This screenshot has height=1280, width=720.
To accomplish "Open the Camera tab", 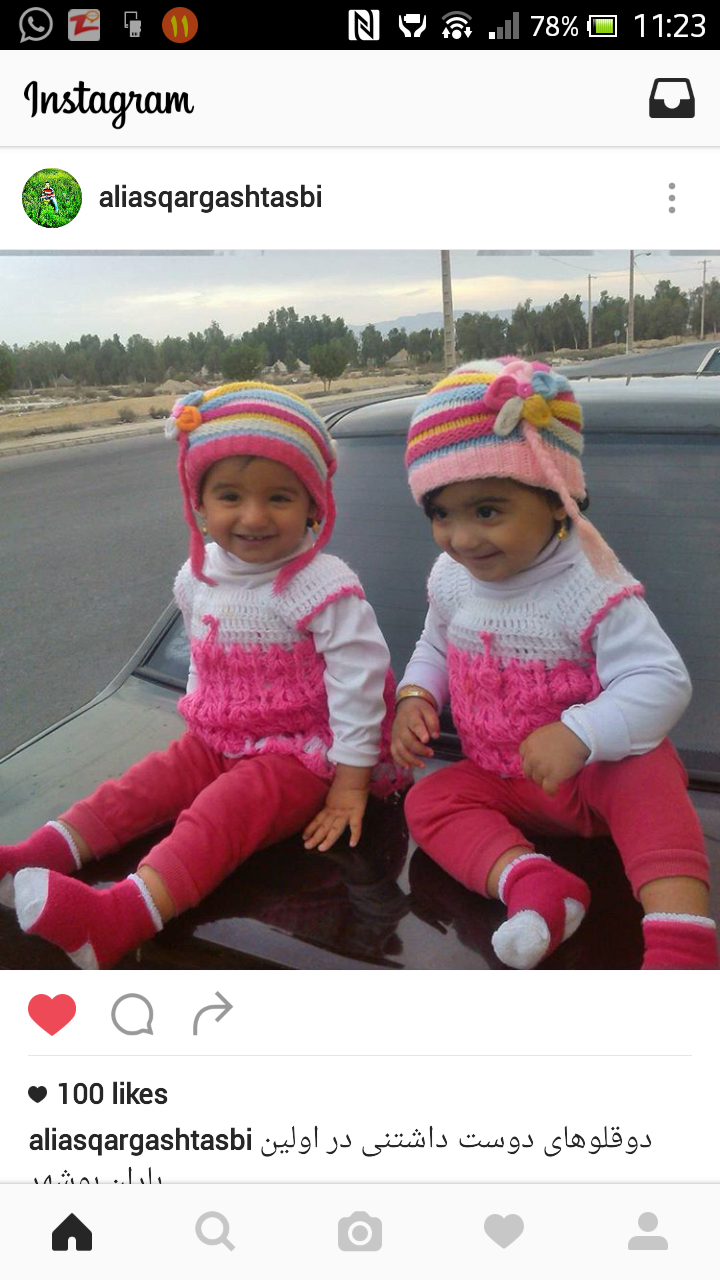I will (360, 1232).
